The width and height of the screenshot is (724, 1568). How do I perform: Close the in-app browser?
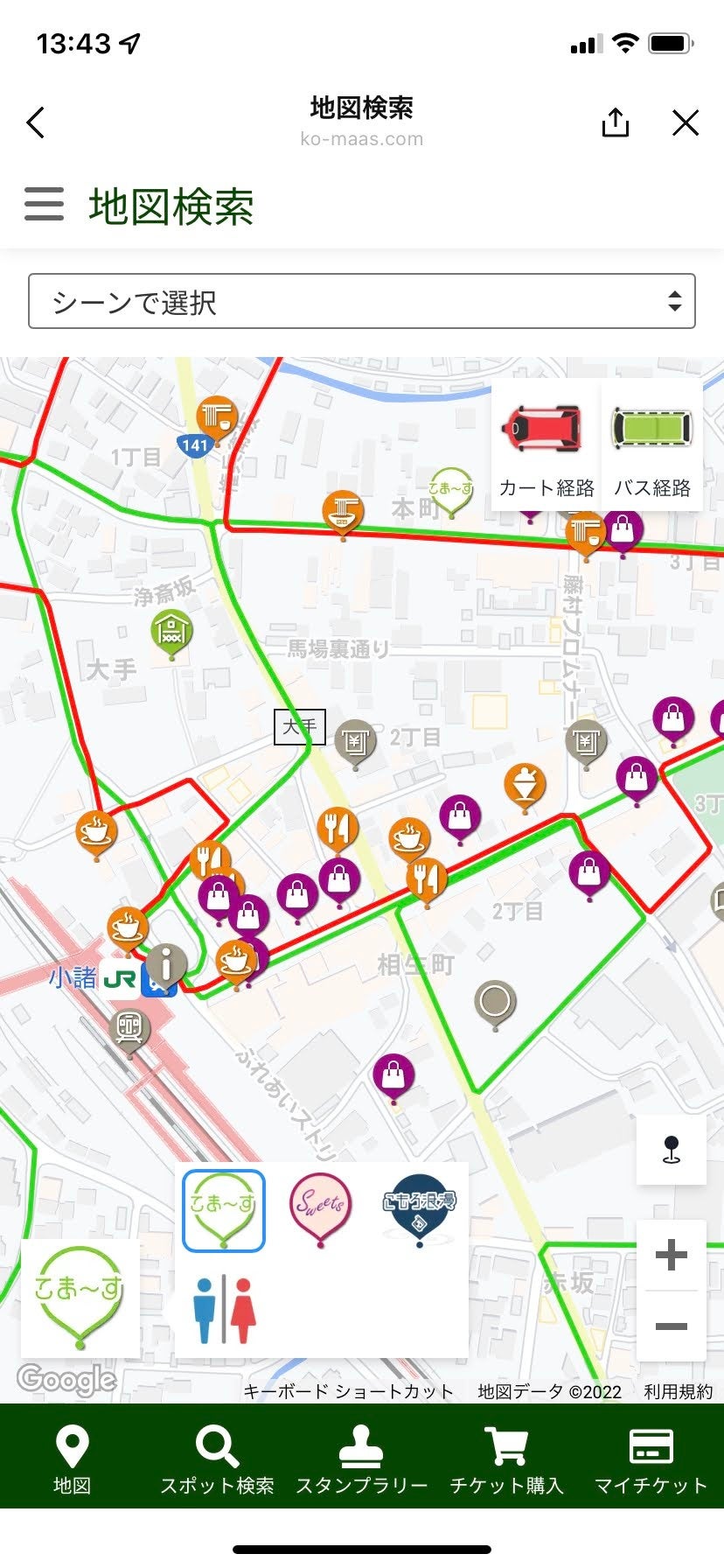[x=686, y=122]
